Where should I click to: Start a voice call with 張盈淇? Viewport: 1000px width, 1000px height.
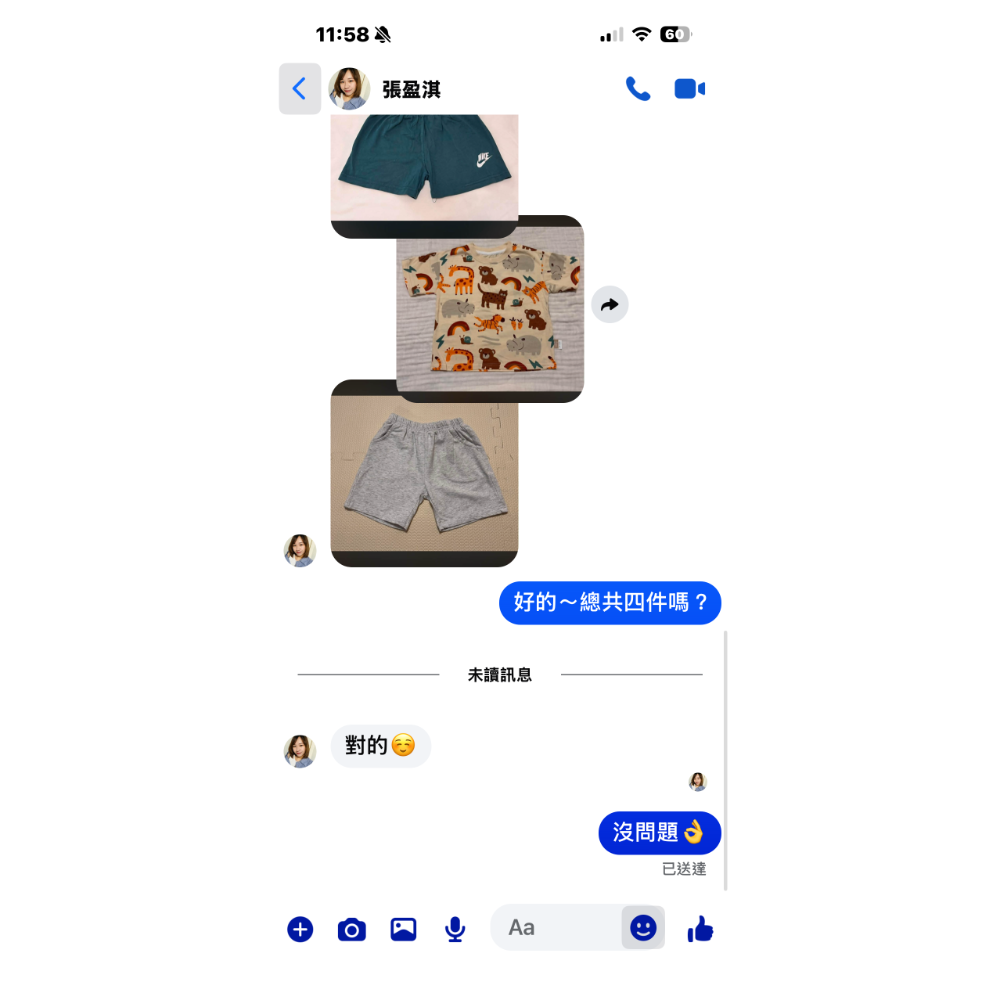638,89
